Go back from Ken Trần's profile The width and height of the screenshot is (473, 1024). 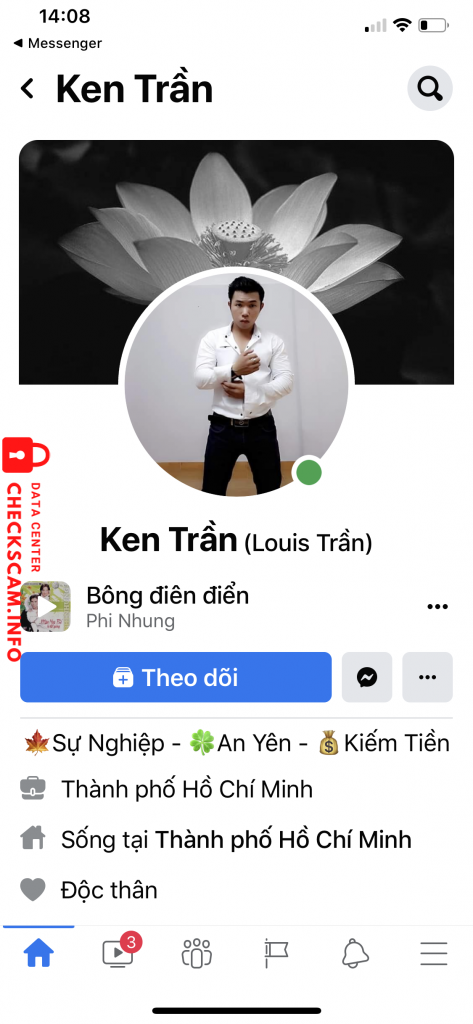27,88
